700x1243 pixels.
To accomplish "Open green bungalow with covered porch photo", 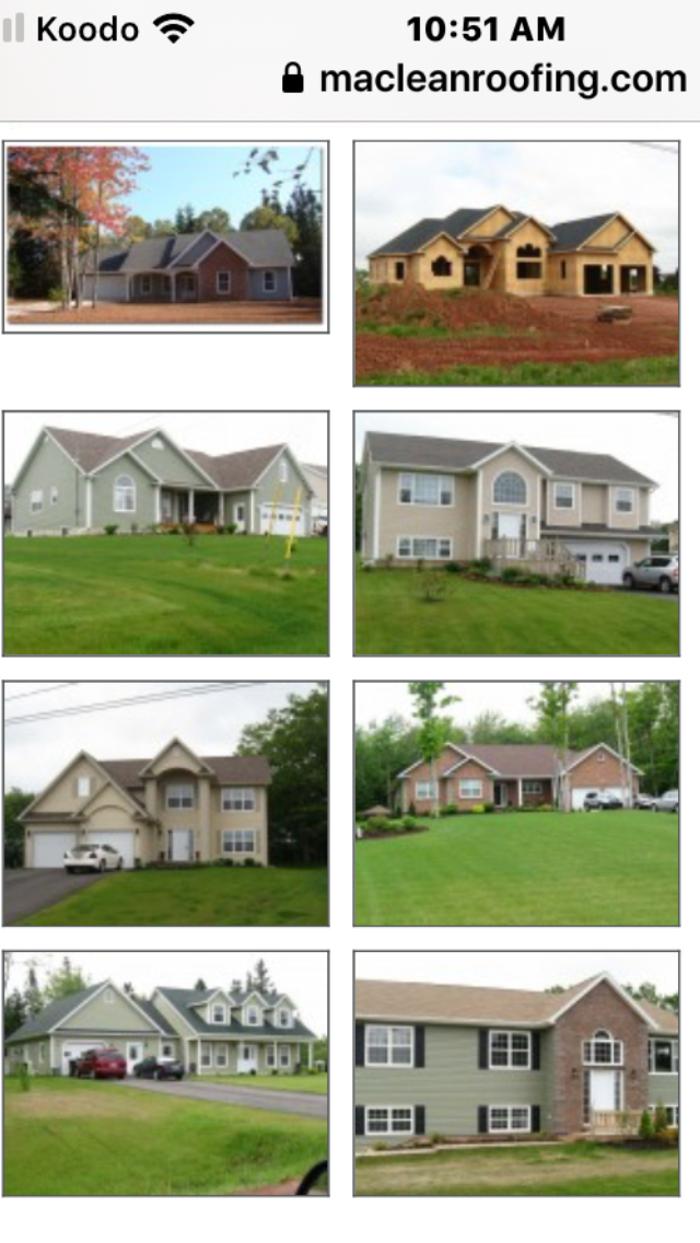I will 165,533.
